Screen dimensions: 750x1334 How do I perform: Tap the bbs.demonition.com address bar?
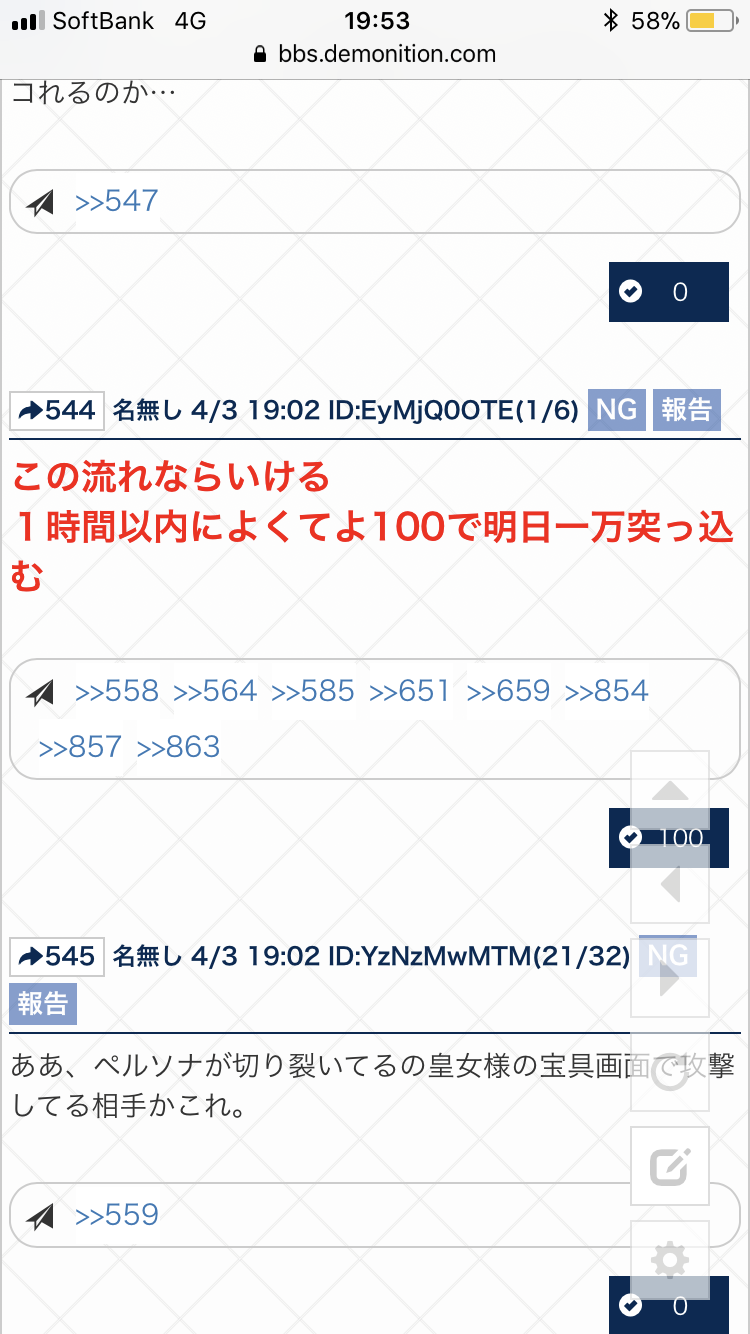tap(375, 54)
